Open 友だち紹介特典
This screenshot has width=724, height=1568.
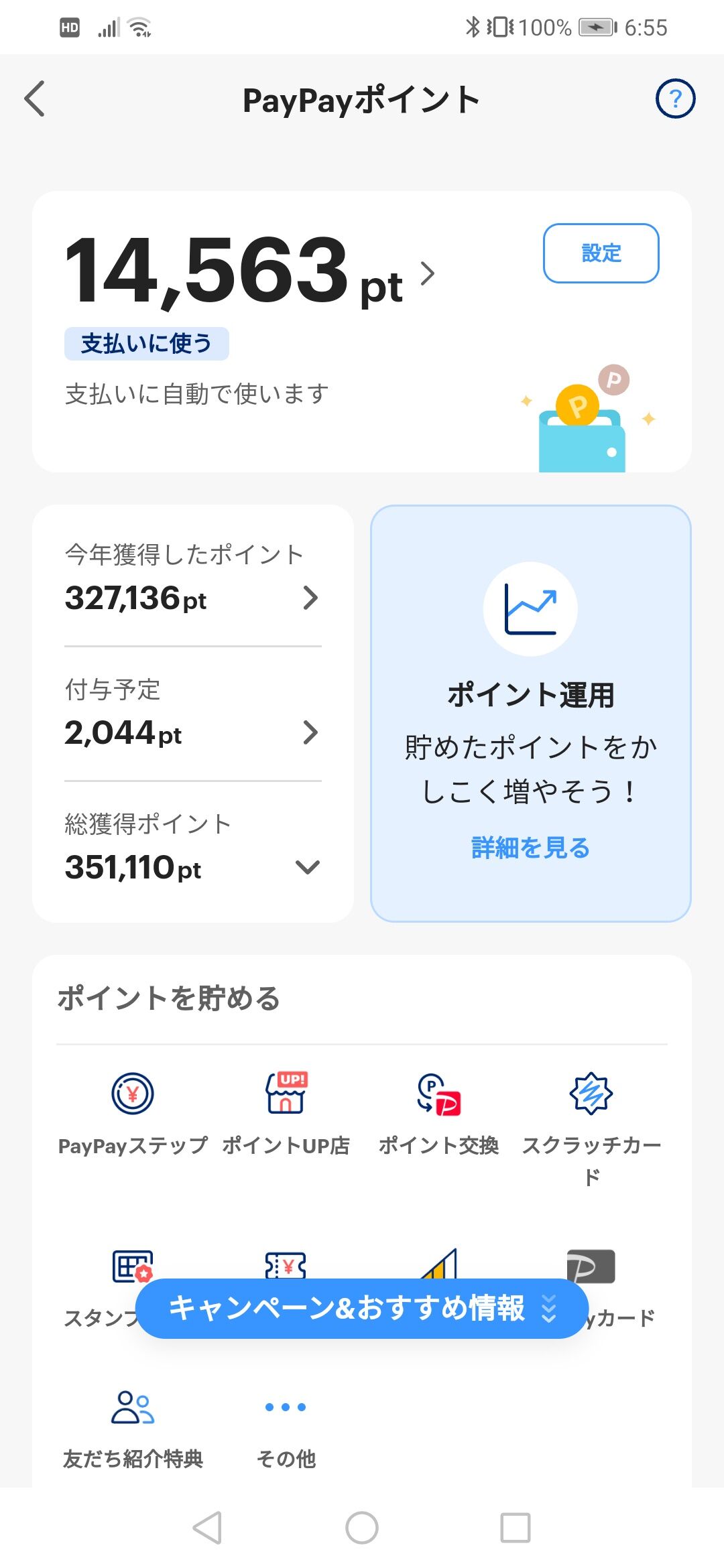point(133,1427)
